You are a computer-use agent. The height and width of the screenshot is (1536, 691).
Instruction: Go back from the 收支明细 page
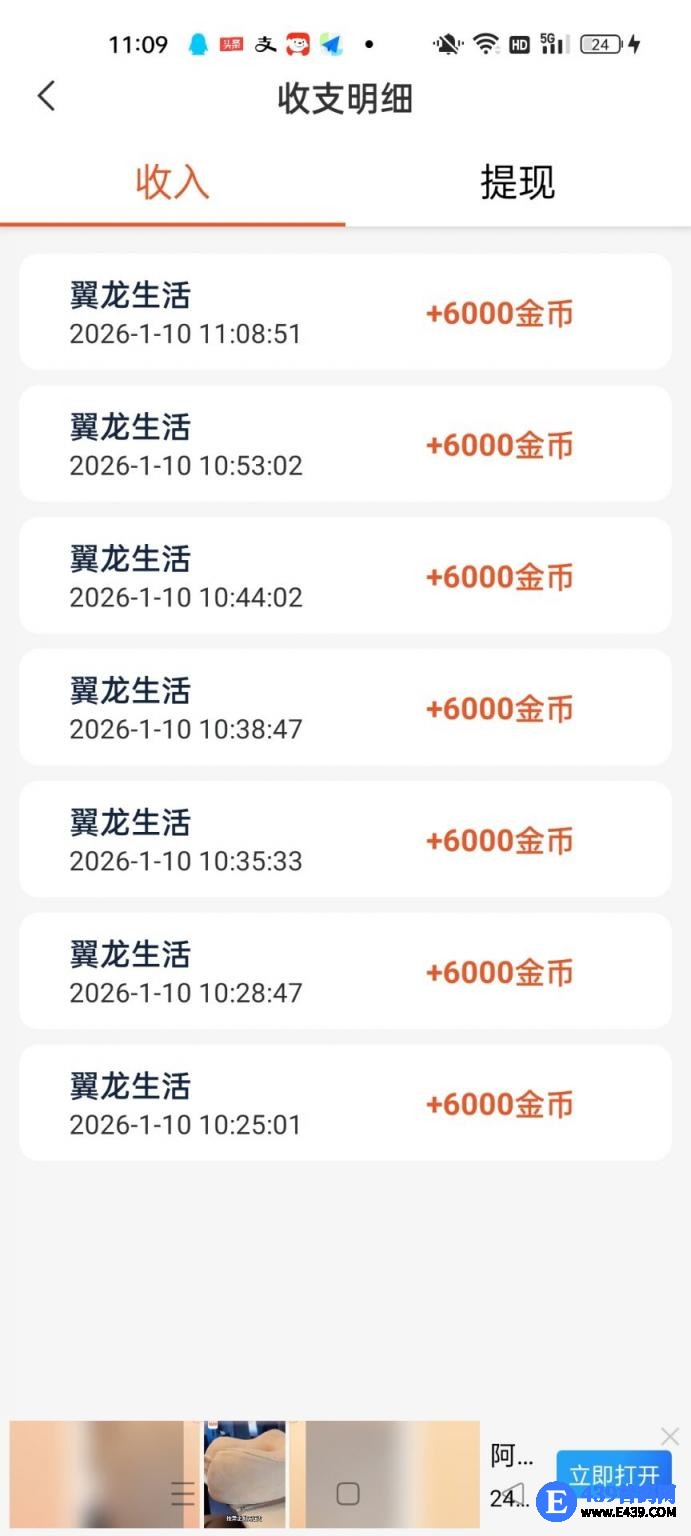pyautogui.click(x=46, y=97)
